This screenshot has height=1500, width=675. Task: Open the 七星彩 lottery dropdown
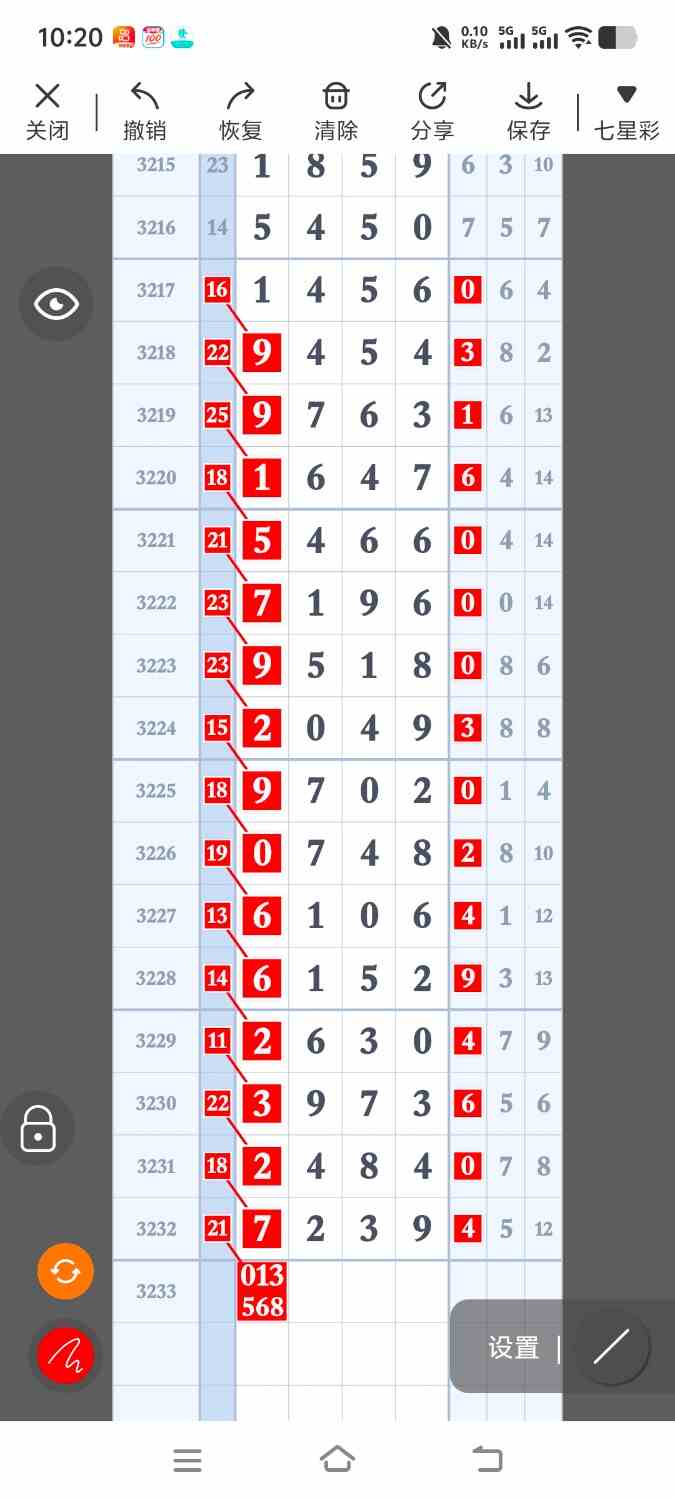click(x=627, y=111)
